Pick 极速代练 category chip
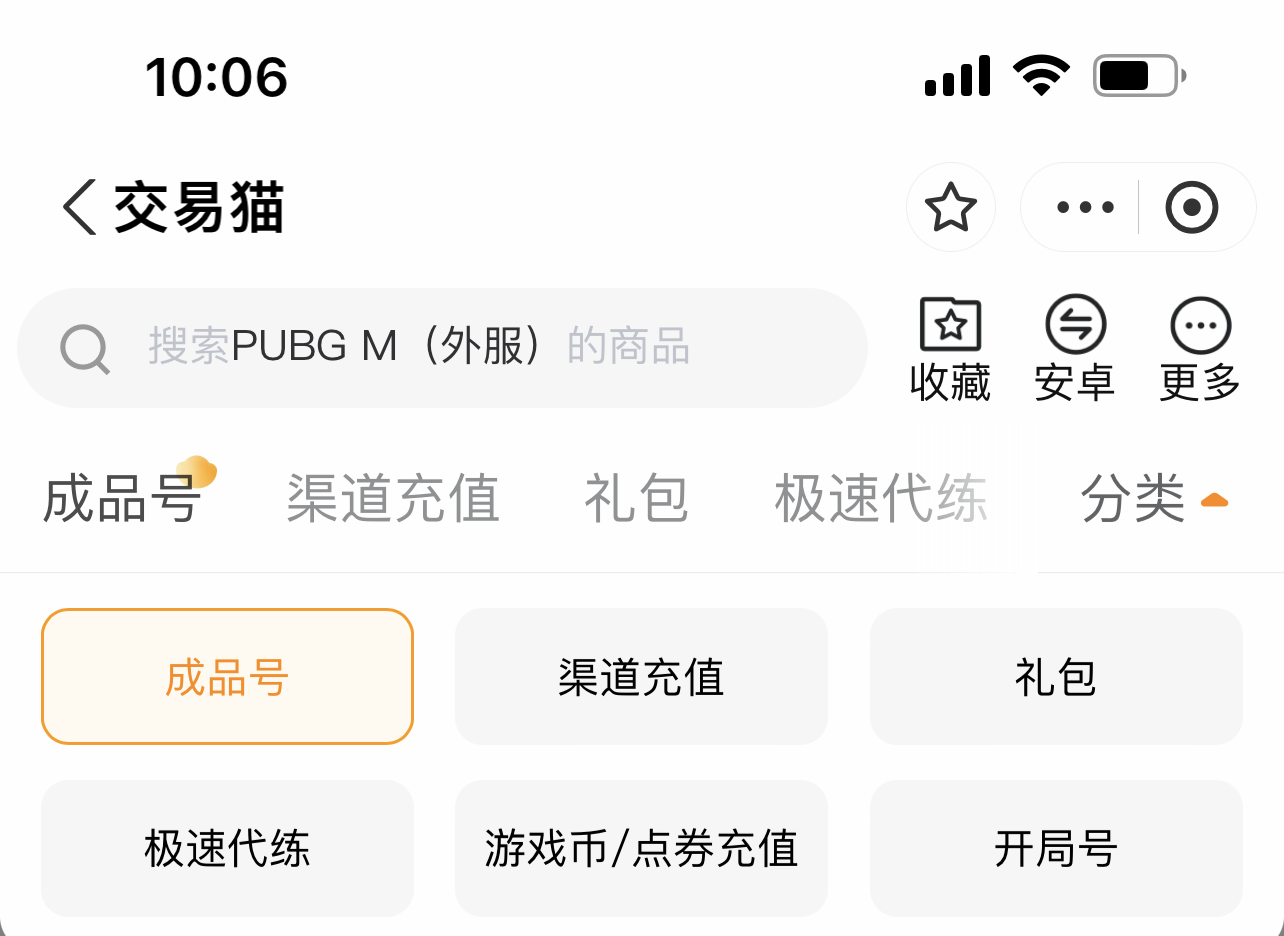Viewport: 1284px width, 936px height. (227, 849)
